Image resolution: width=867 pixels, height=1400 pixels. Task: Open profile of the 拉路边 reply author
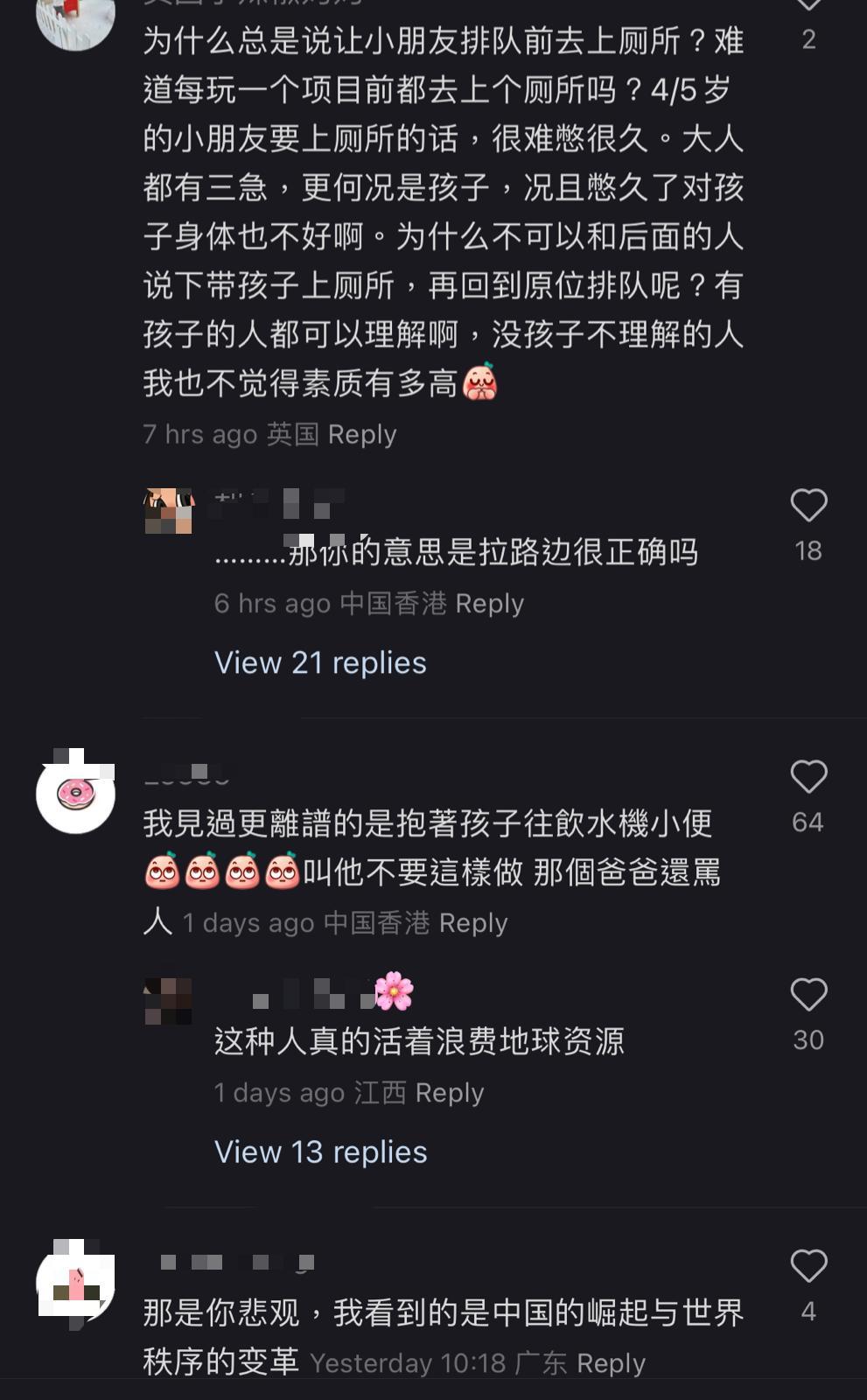tap(169, 511)
